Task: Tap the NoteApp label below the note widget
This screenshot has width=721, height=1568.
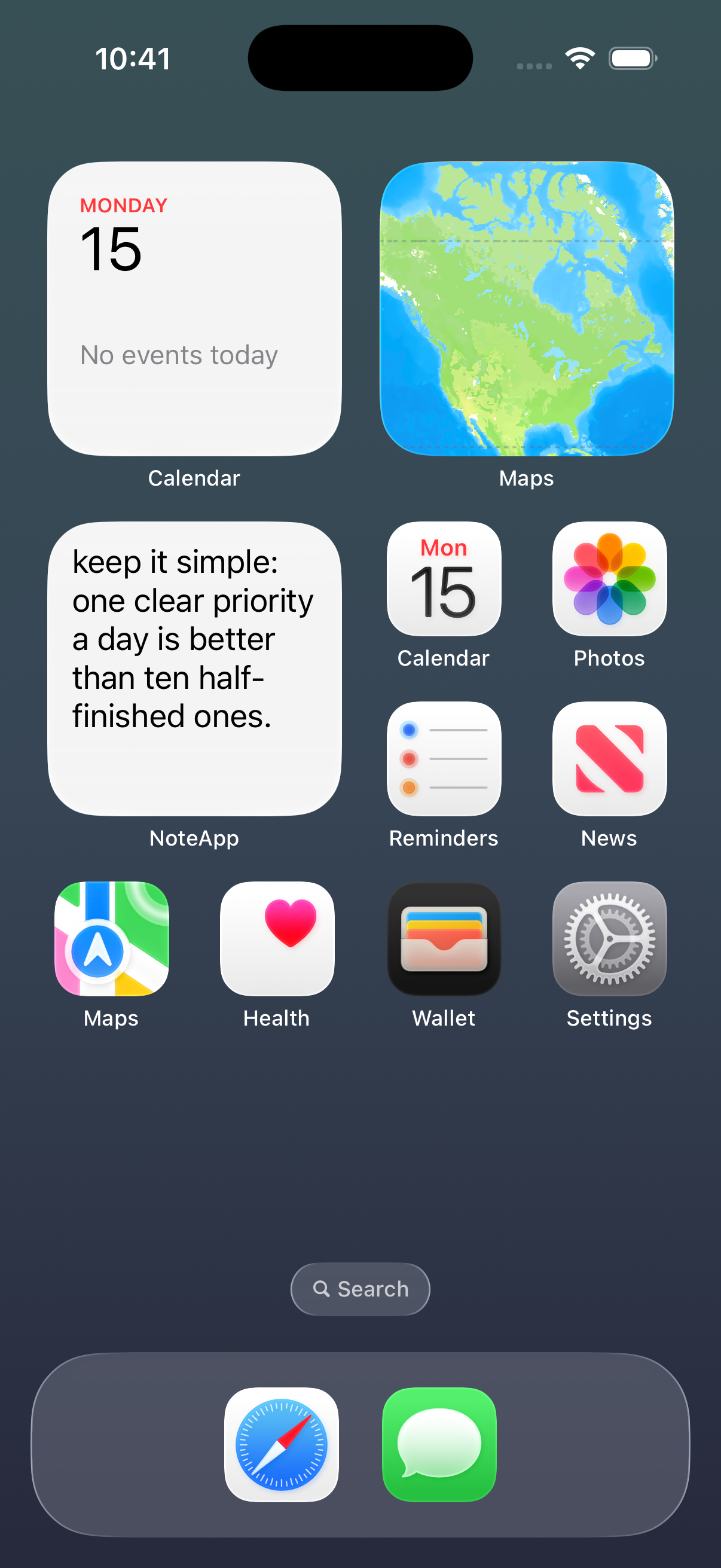Action: 194,838
